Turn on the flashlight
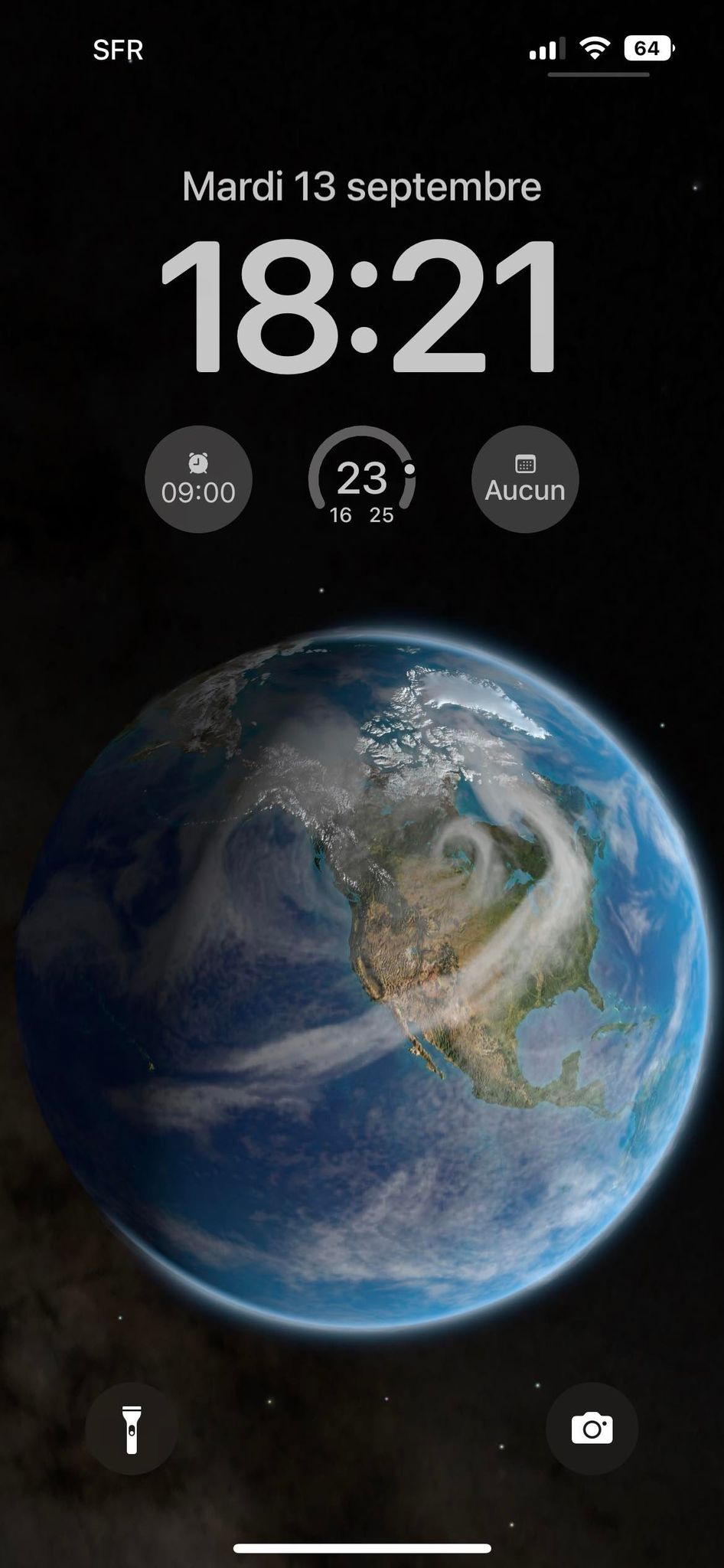Image resolution: width=724 pixels, height=1568 pixels. (x=132, y=1429)
